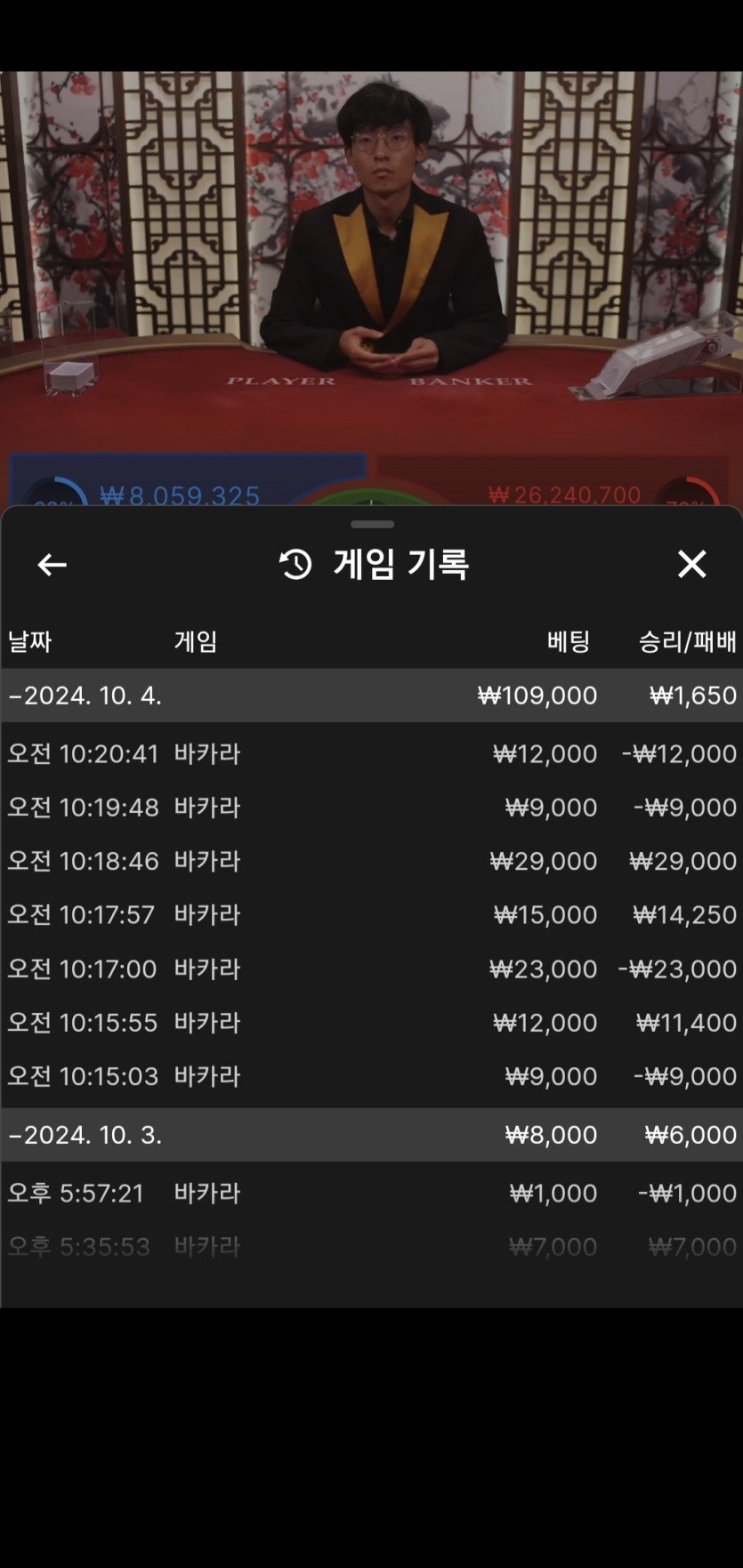Collapse the 2024. 10. 4. date group

click(x=85, y=696)
